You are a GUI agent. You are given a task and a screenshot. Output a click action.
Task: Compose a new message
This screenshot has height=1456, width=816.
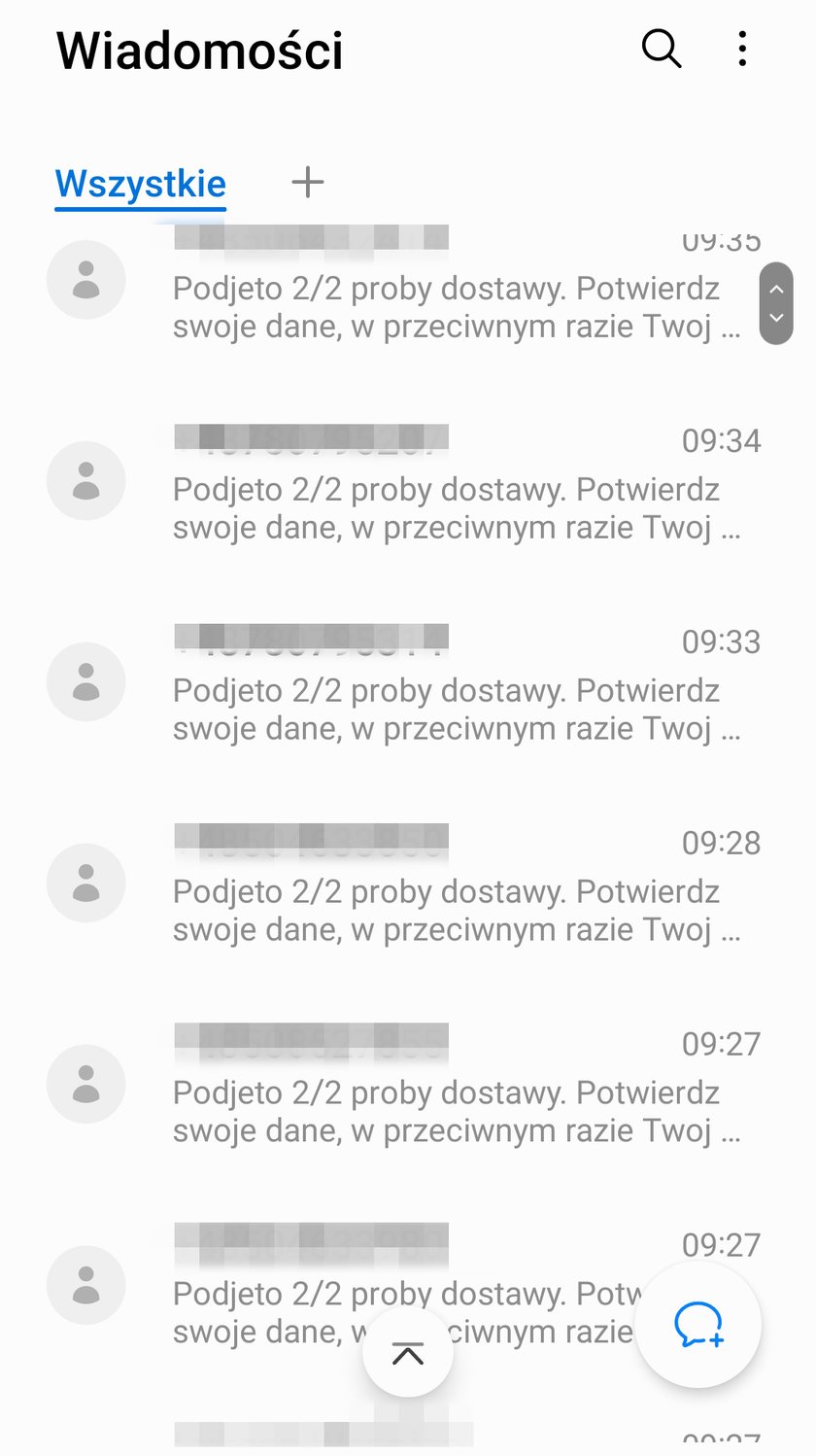[698, 1325]
